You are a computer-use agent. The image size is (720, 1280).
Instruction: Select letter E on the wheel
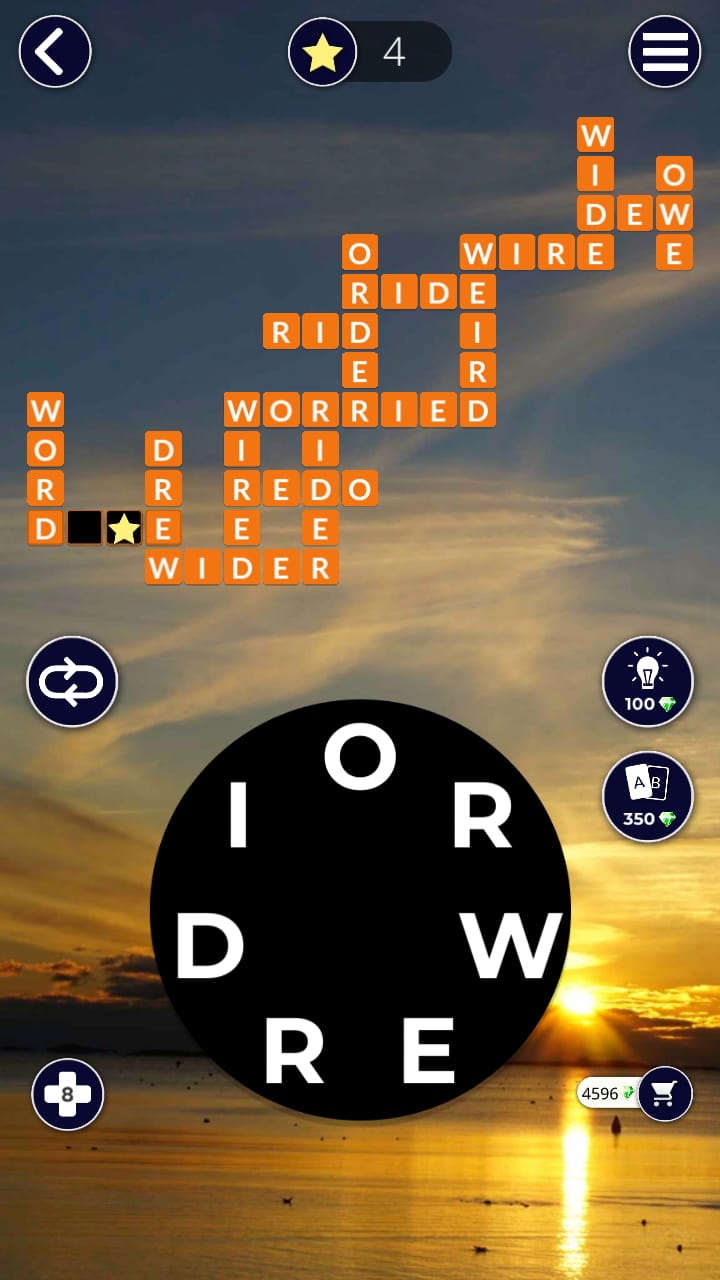428,1052
